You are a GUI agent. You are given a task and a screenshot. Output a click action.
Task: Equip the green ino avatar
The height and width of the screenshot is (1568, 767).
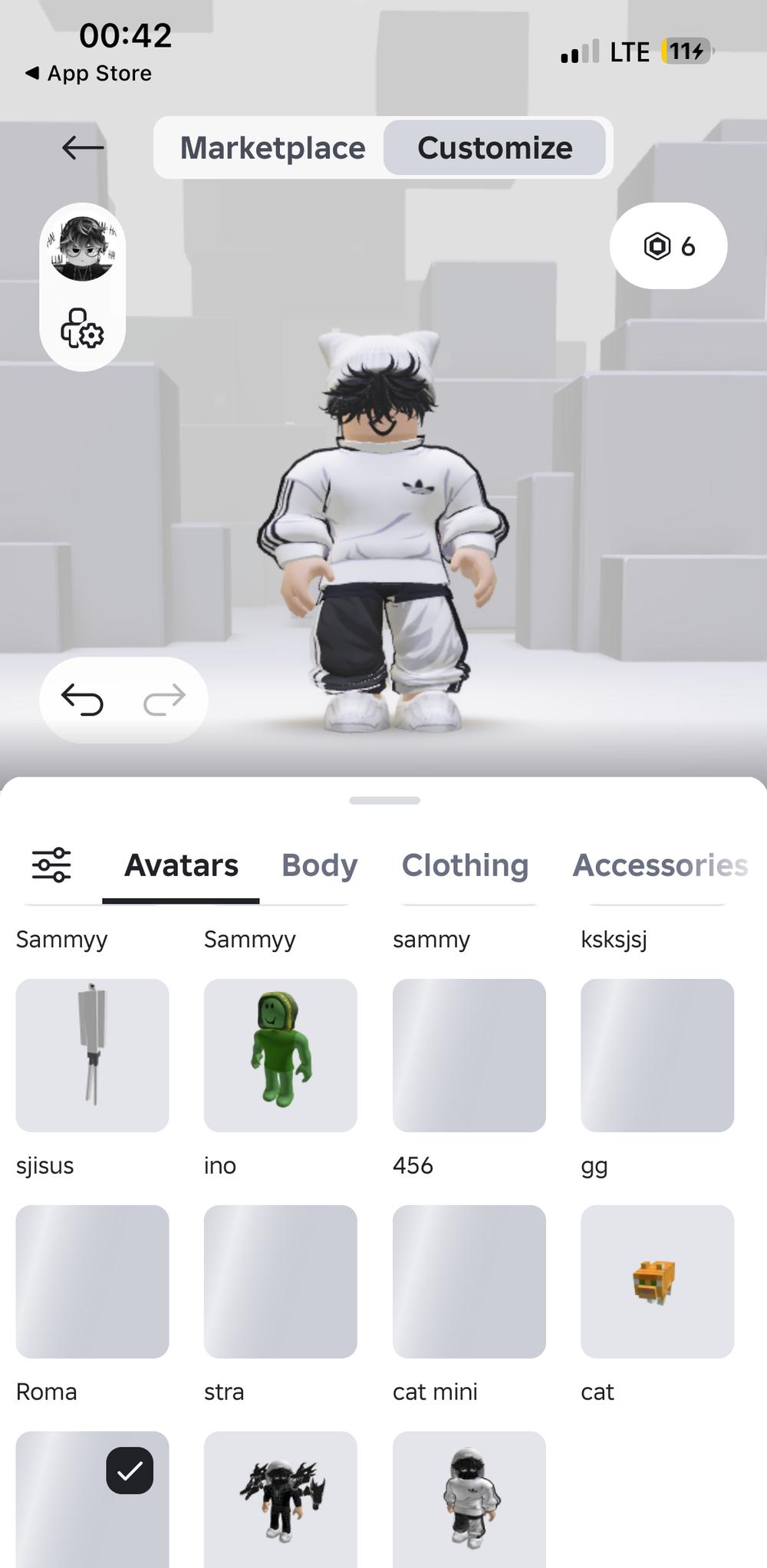(281, 1055)
